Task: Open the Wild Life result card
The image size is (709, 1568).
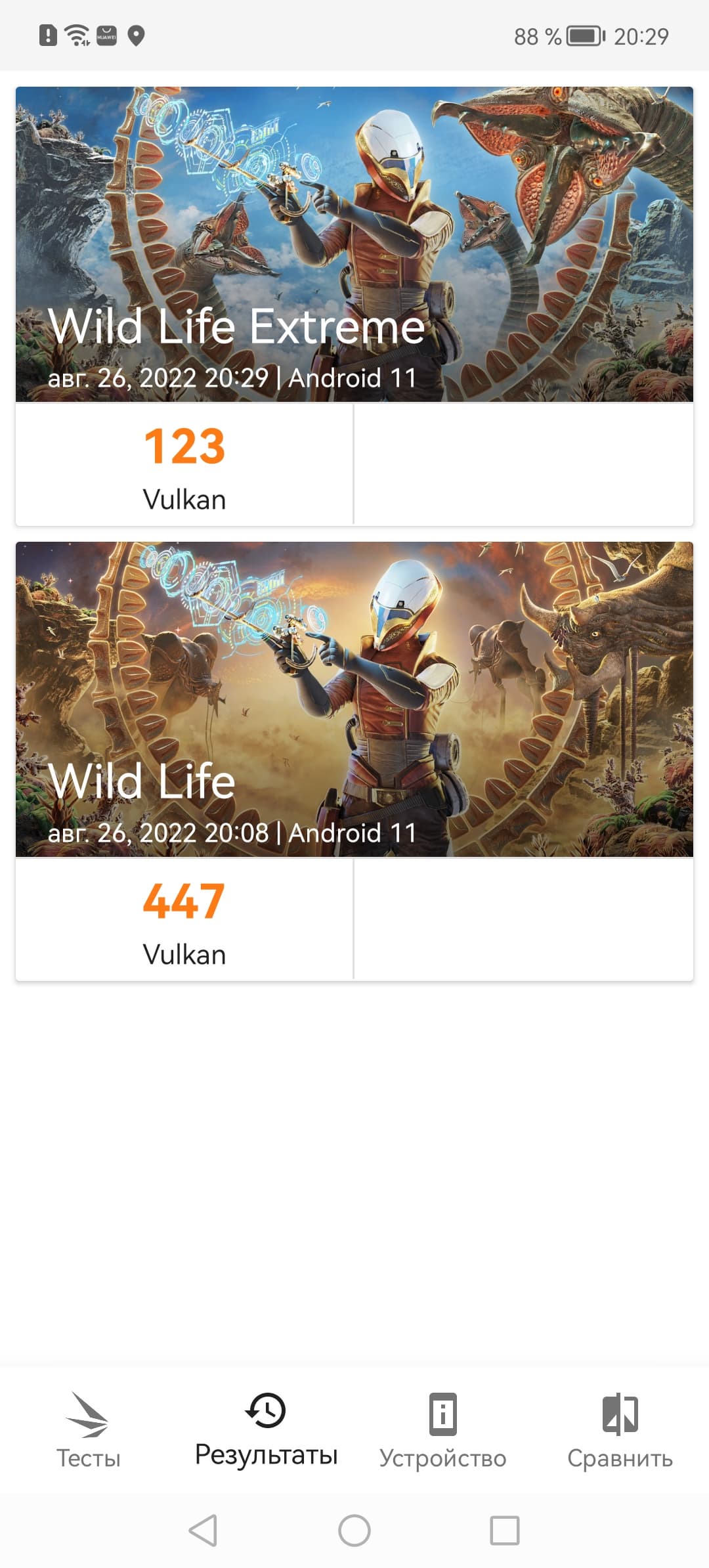Action: click(x=354, y=699)
